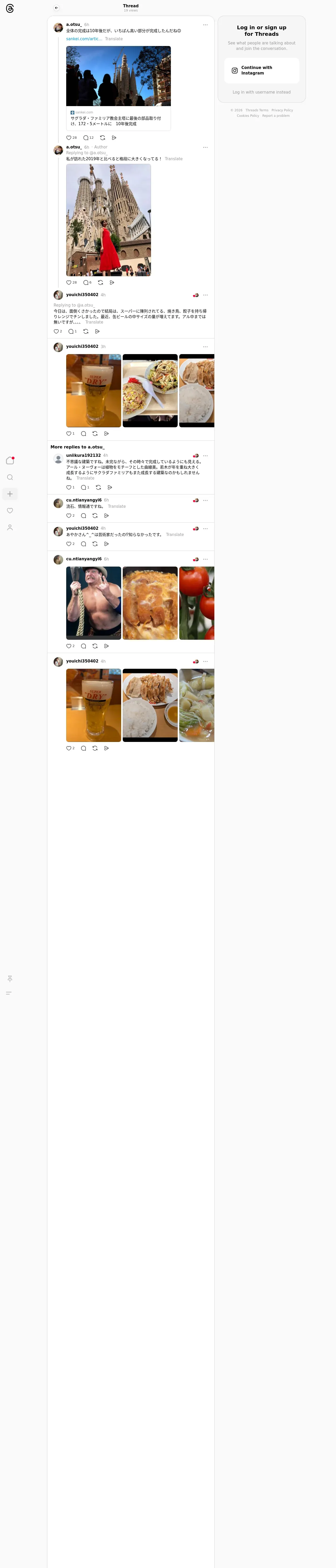Open the sankei.com article link card
The image size is (336, 1568).
[118, 88]
